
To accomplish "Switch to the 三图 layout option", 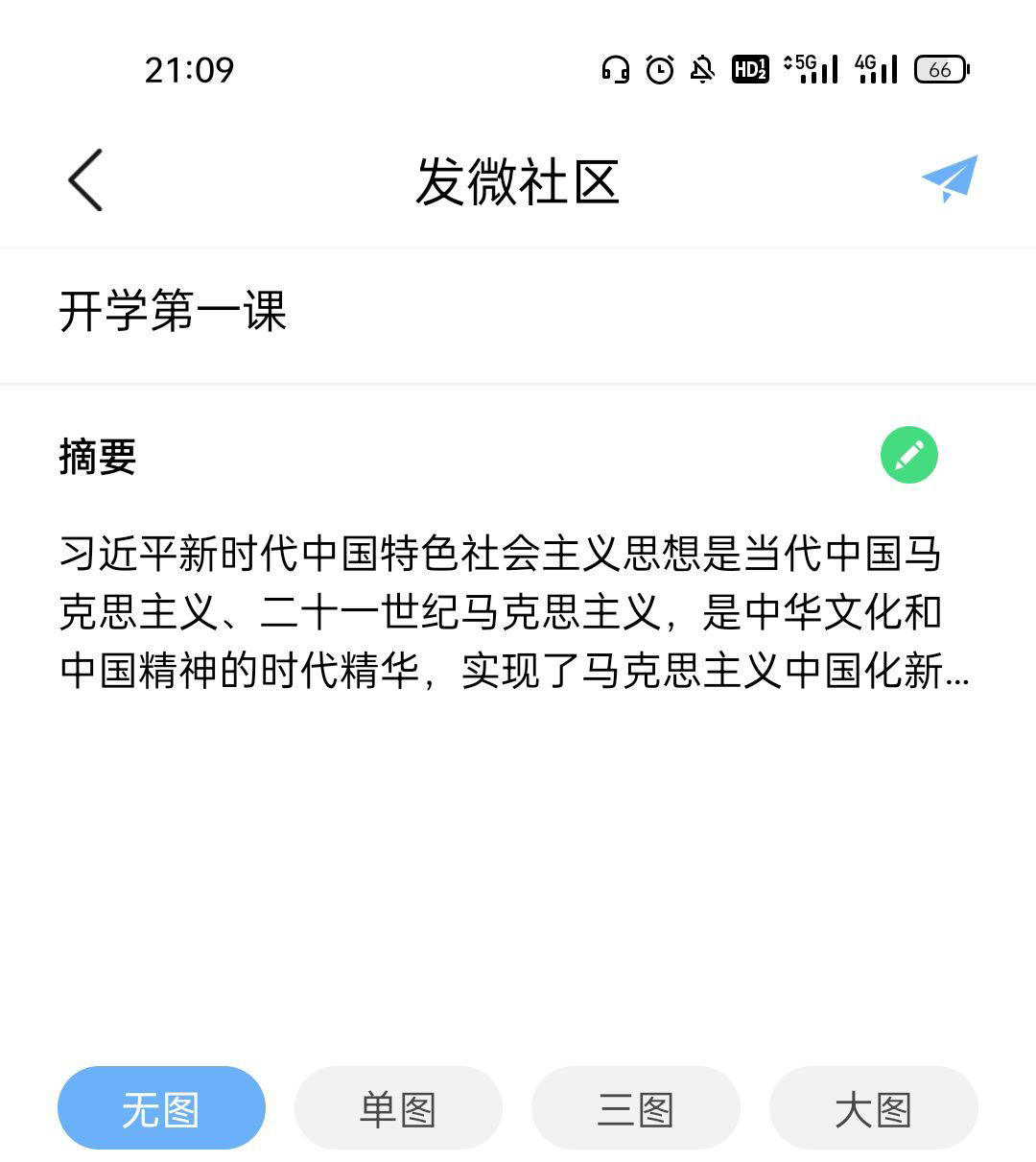I will [635, 1108].
